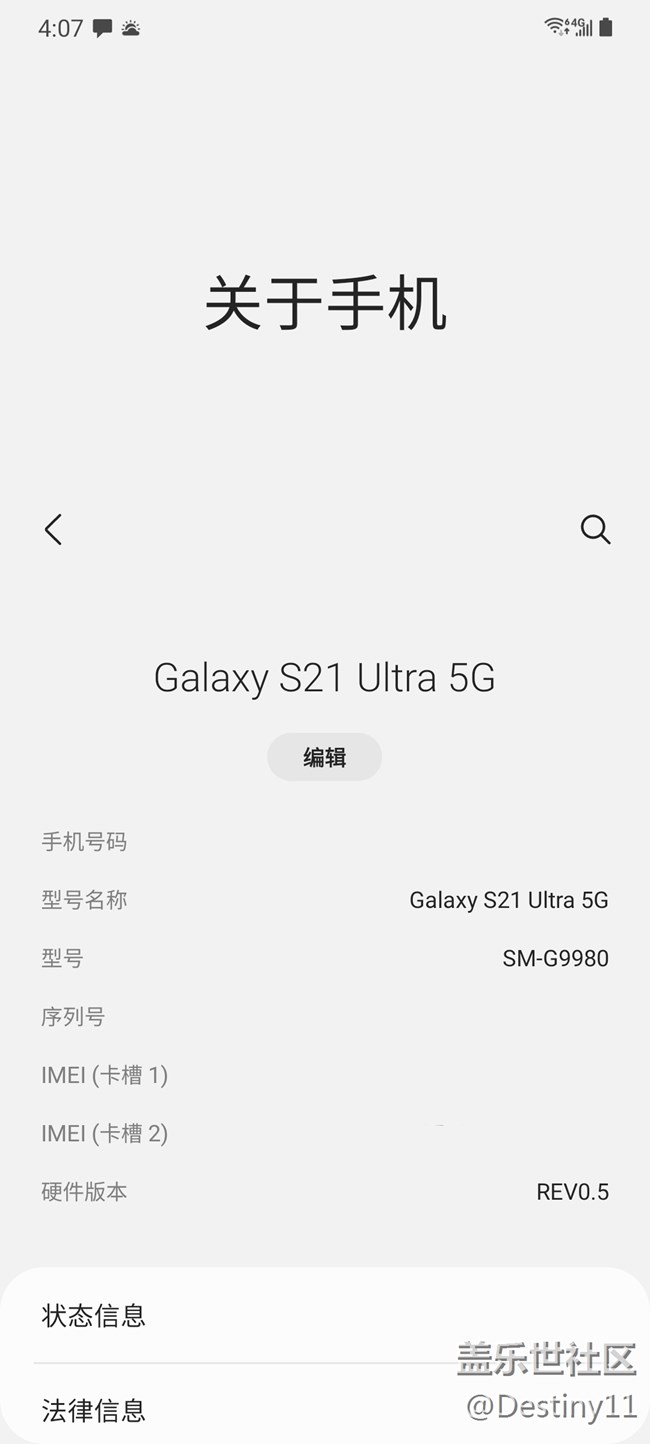Image resolution: width=650 pixels, height=1444 pixels.
Task: Go back using the arrow icon
Action: pos(54,529)
